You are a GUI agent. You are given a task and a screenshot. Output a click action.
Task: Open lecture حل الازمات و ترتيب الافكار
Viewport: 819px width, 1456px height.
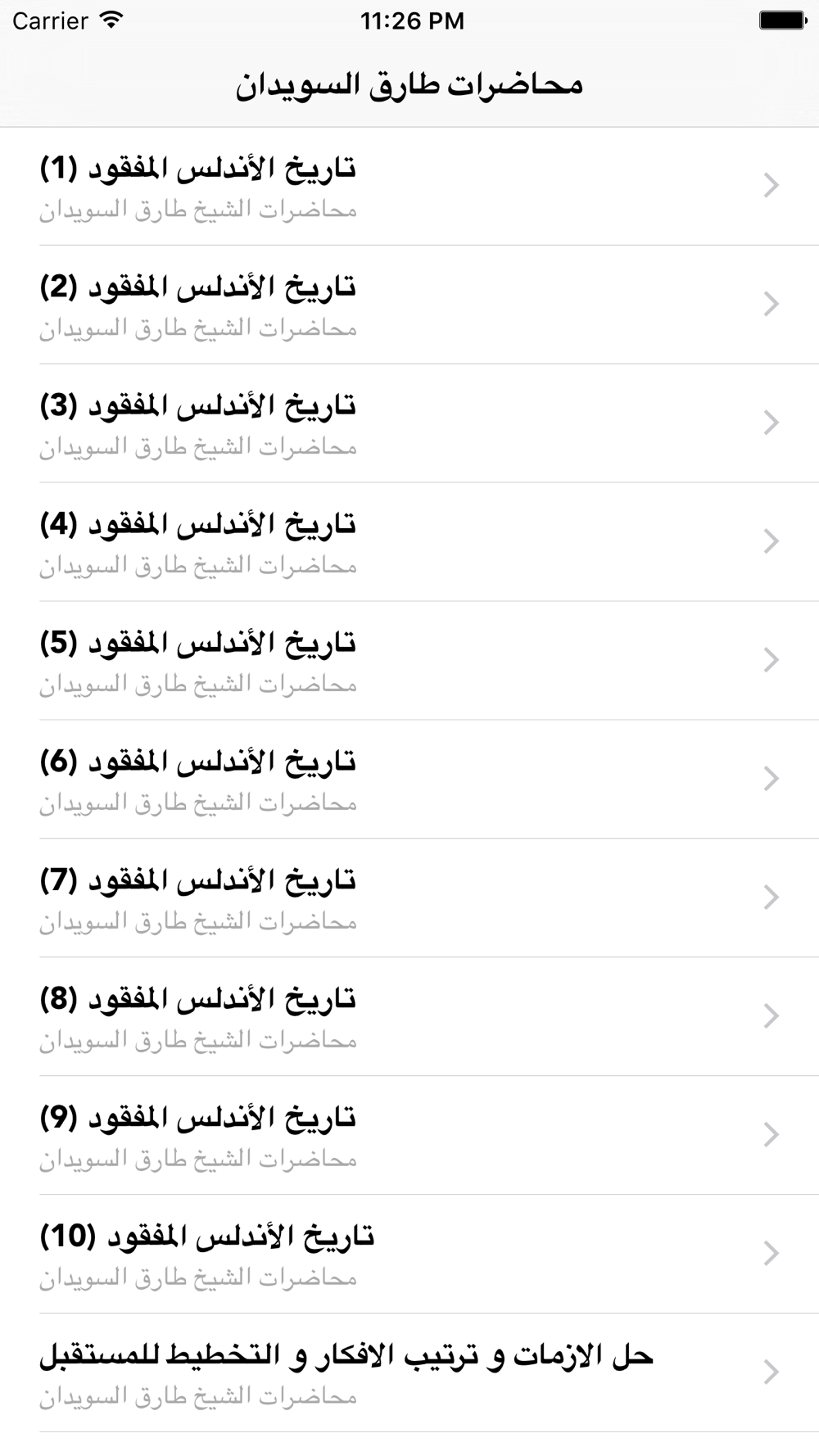pyautogui.click(x=409, y=1372)
